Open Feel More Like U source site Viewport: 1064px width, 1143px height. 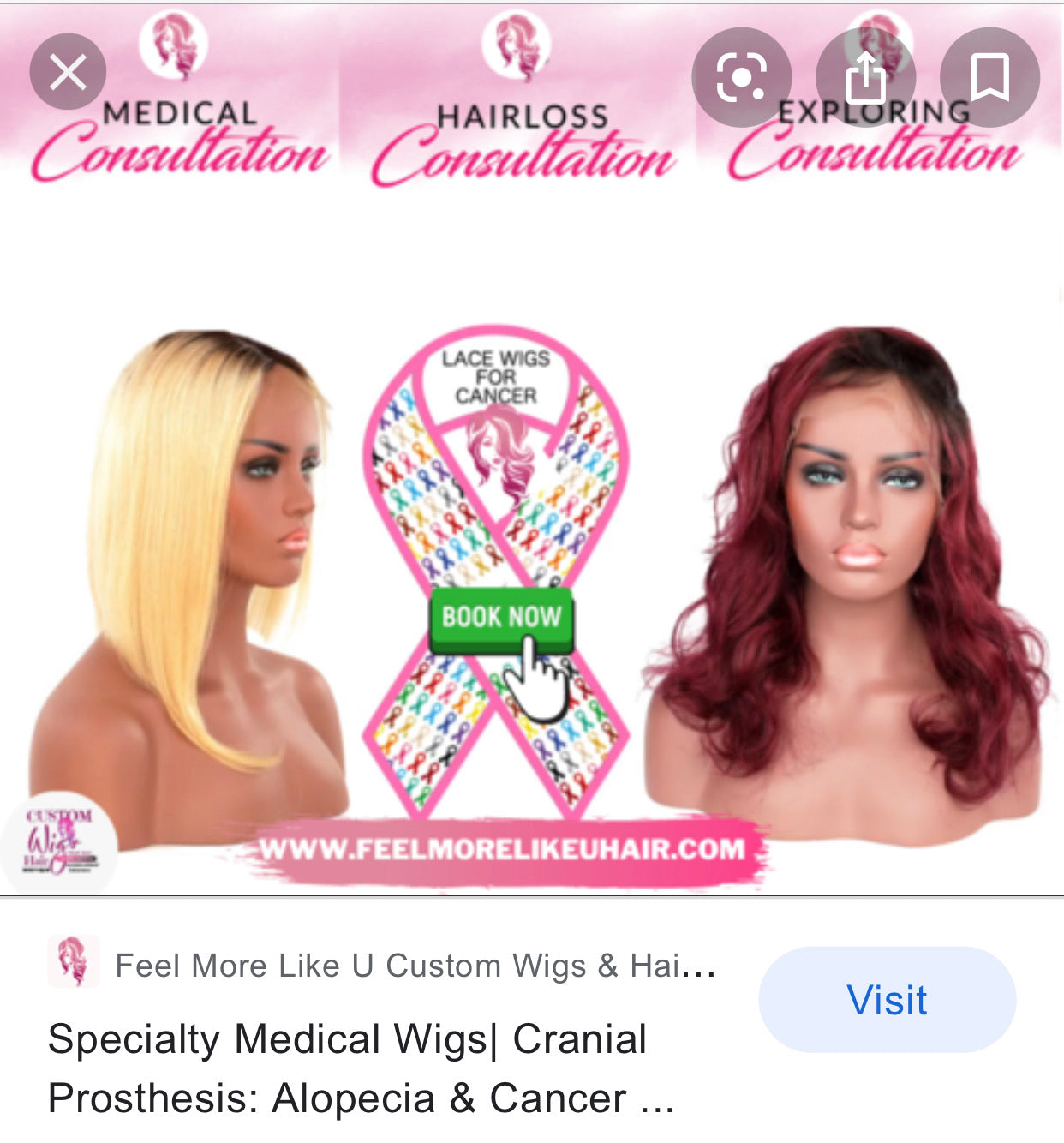click(415, 966)
